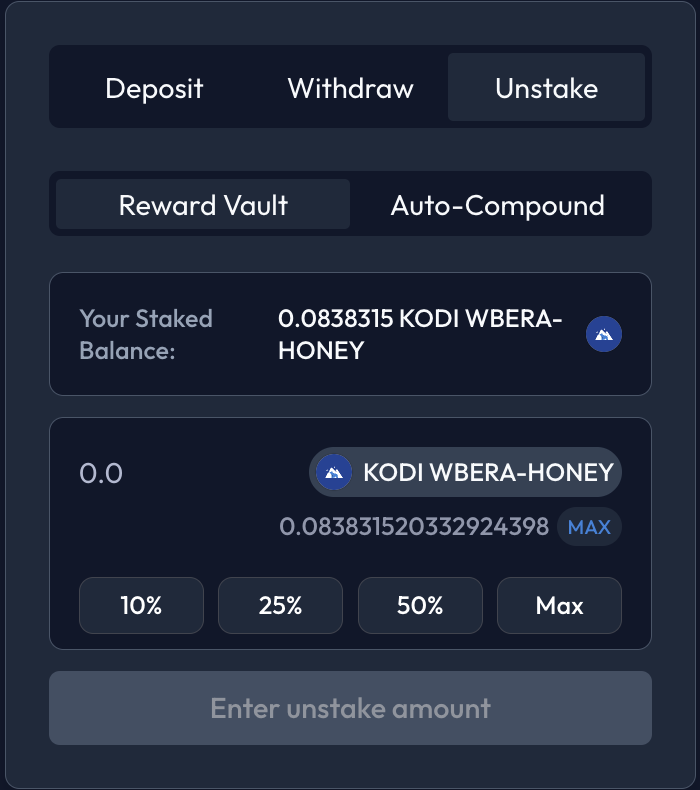Viewport: 700px width, 790px height.
Task: Set amount to 50%
Action: click(x=420, y=605)
